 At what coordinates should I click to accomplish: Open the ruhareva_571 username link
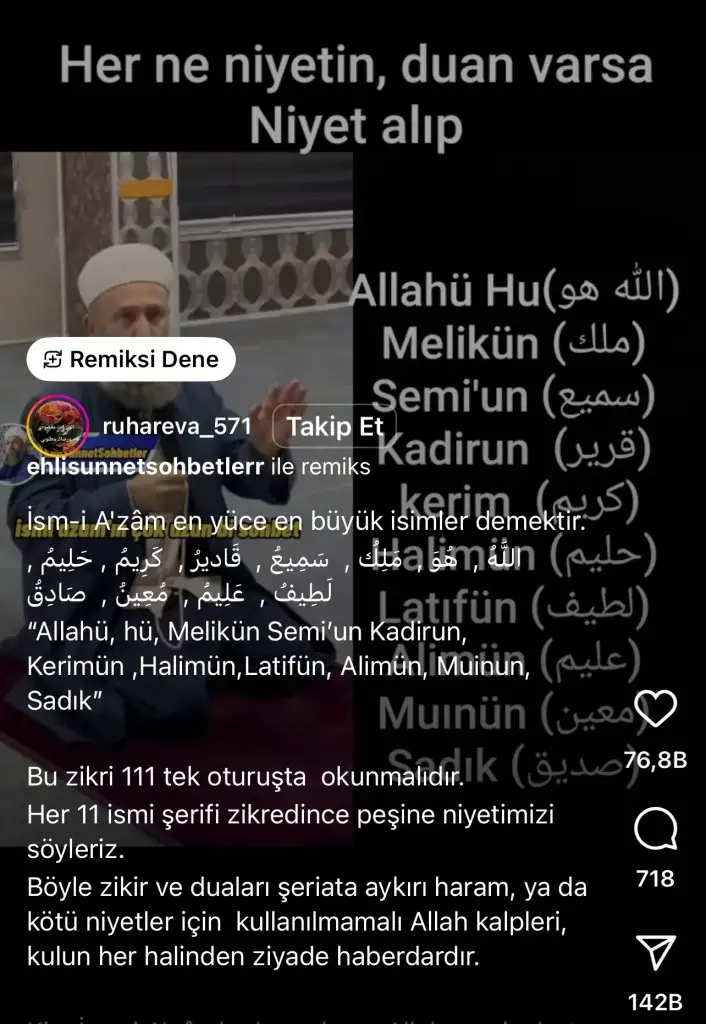[176, 427]
